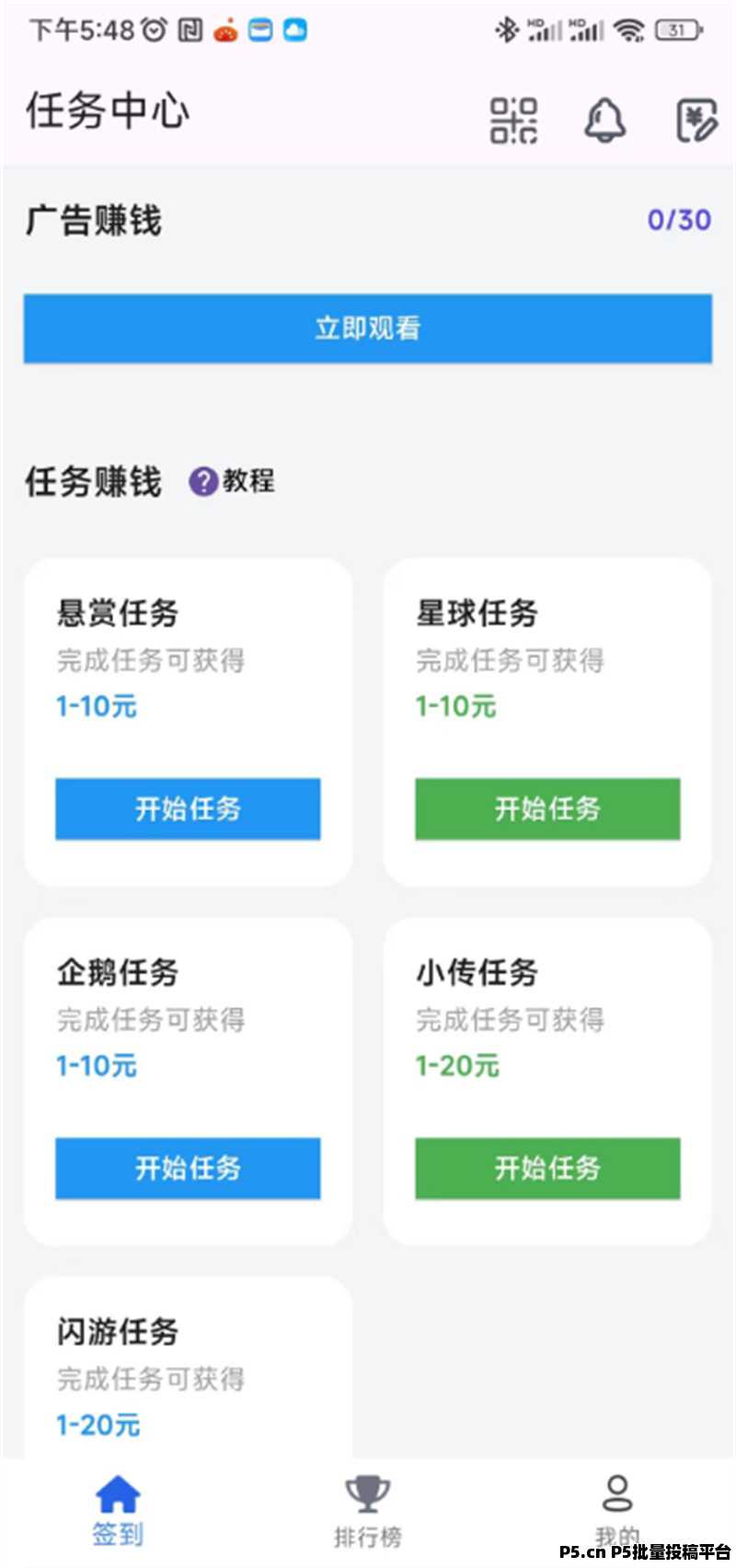Tap 立即观看 to watch ads

click(x=368, y=328)
